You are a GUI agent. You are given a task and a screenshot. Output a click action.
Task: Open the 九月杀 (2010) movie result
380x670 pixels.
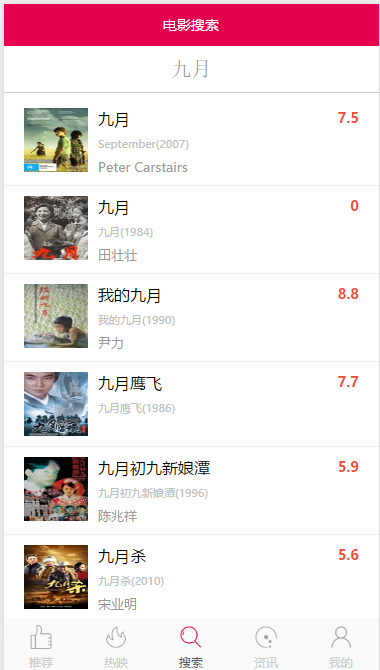[x=191, y=576]
